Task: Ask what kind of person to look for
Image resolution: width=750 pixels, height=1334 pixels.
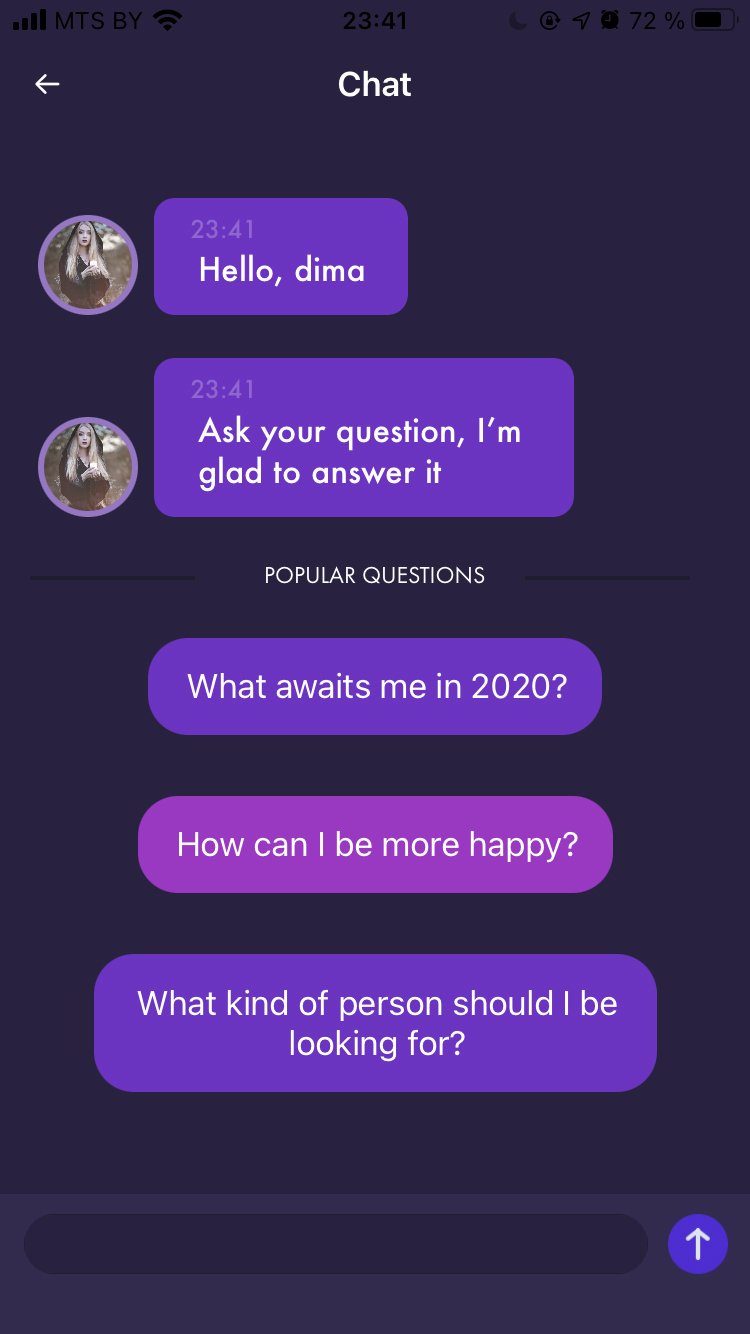Action: coord(375,1022)
